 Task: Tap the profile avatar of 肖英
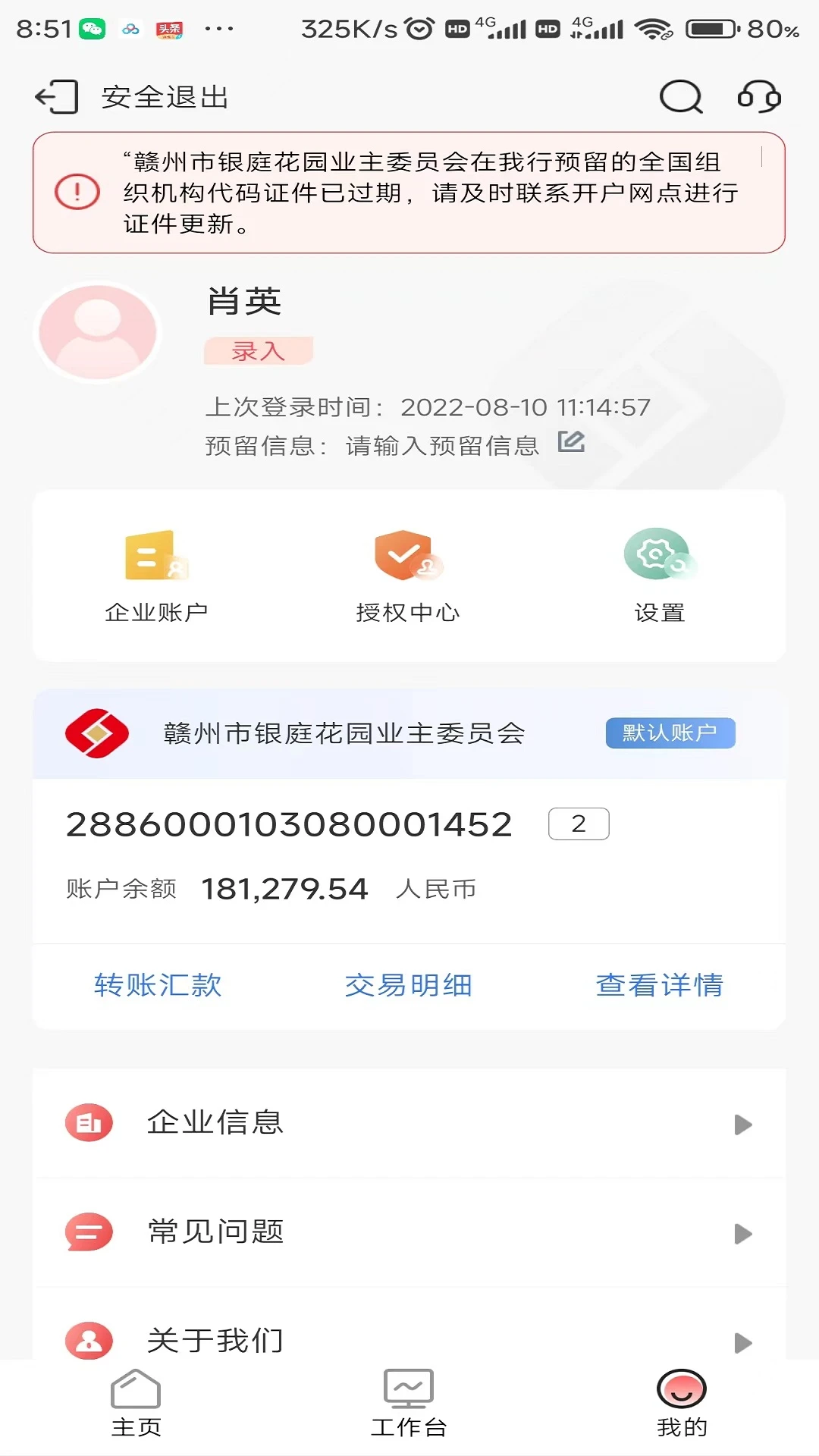pyautogui.click(x=98, y=331)
